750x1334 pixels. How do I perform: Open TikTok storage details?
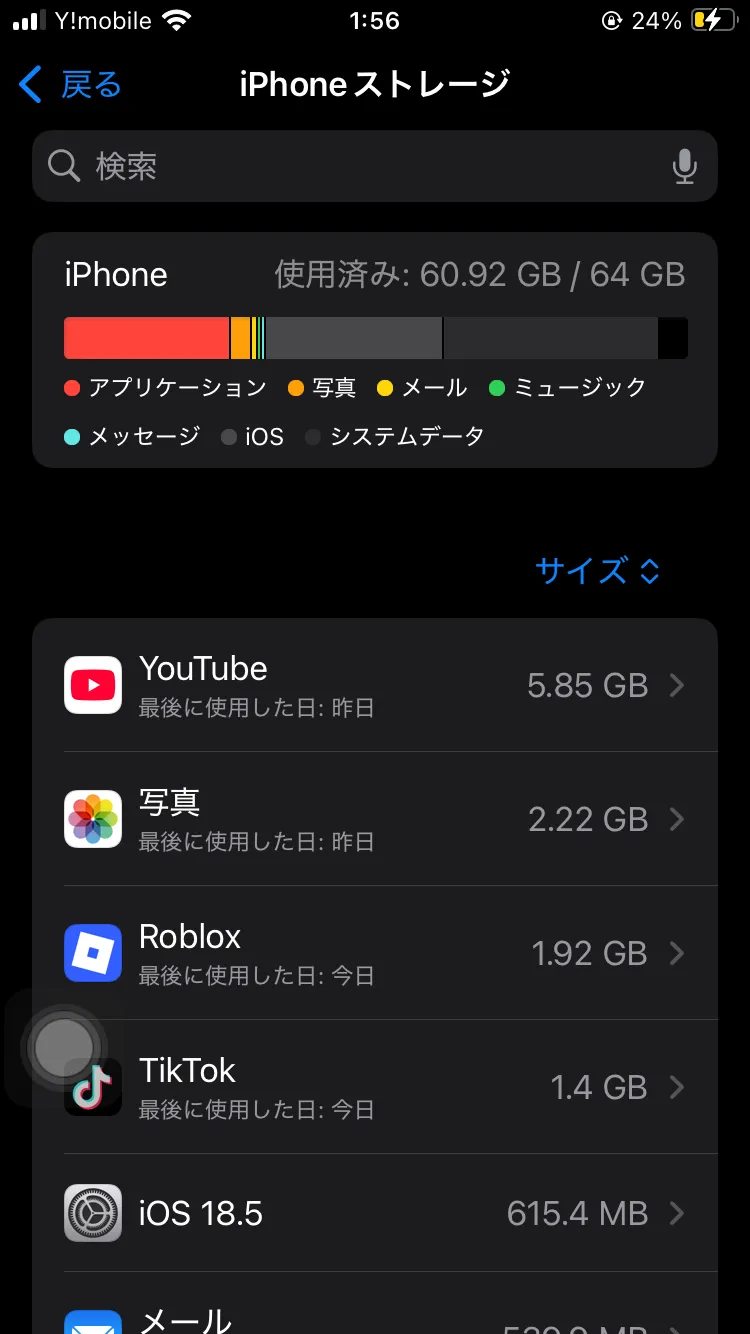[x=375, y=1087]
